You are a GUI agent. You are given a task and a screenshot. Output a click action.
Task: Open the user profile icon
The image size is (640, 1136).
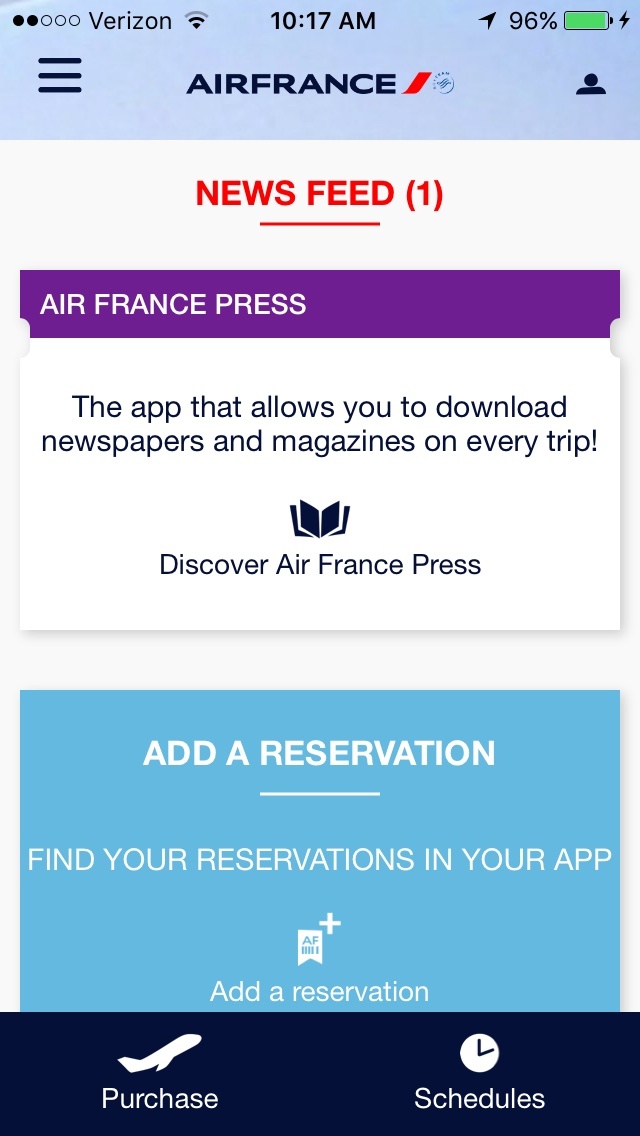tap(591, 84)
